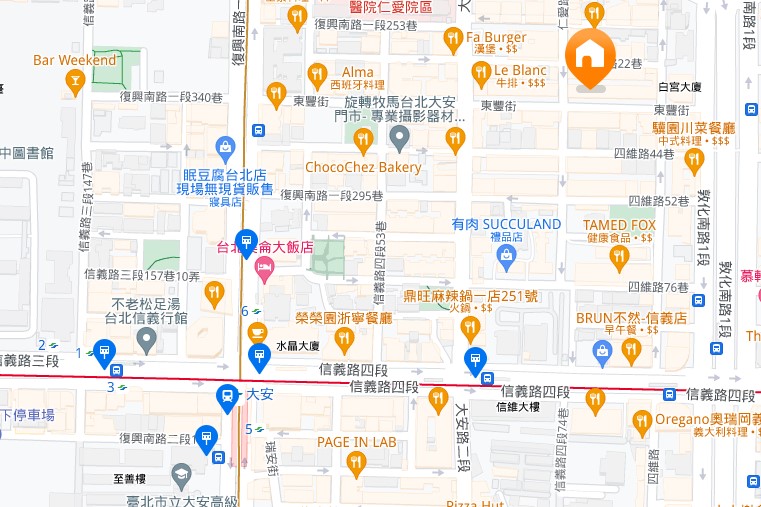Viewport: 761px width, 507px height.
Task: Select the Alma restaurant pin
Action: click(318, 73)
